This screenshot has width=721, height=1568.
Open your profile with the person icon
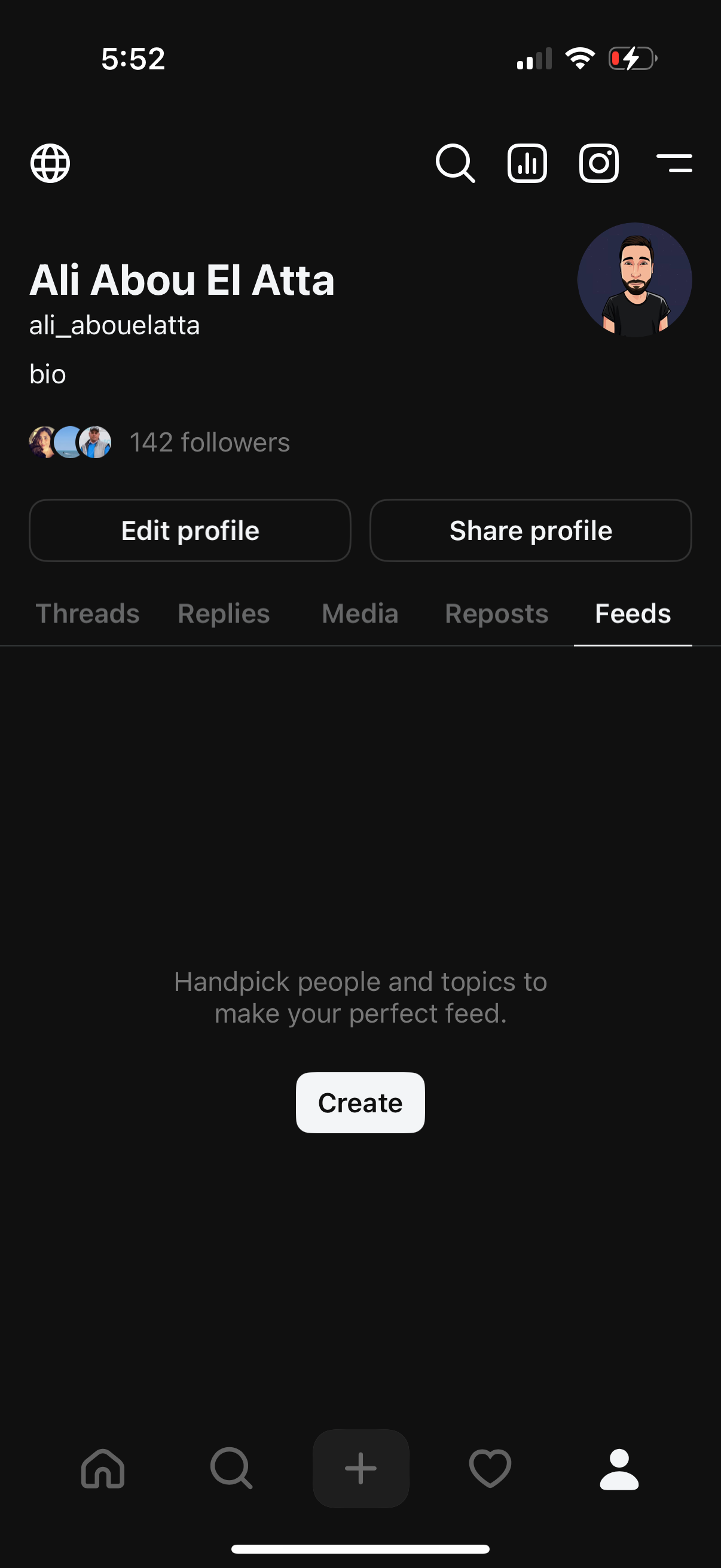pos(618,1468)
